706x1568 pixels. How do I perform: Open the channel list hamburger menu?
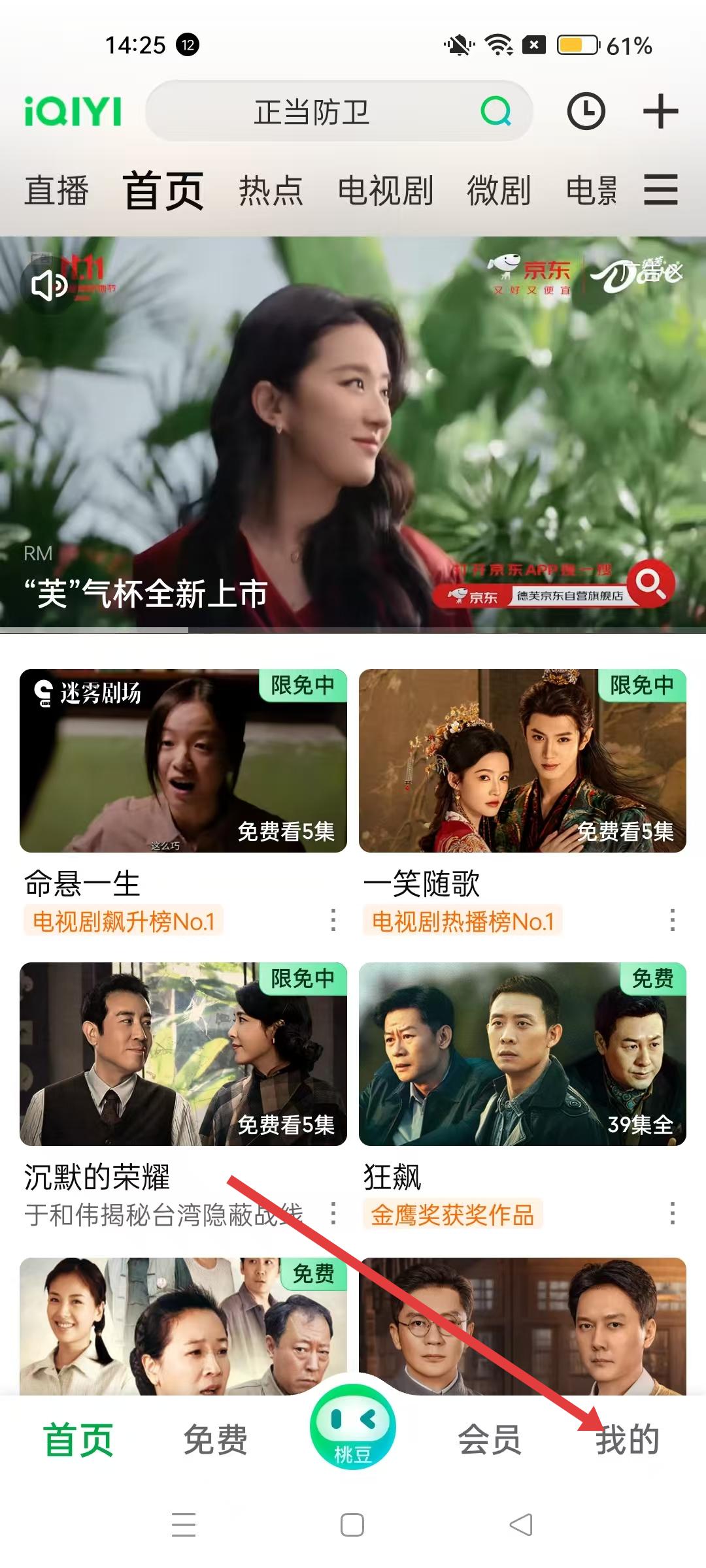click(660, 190)
